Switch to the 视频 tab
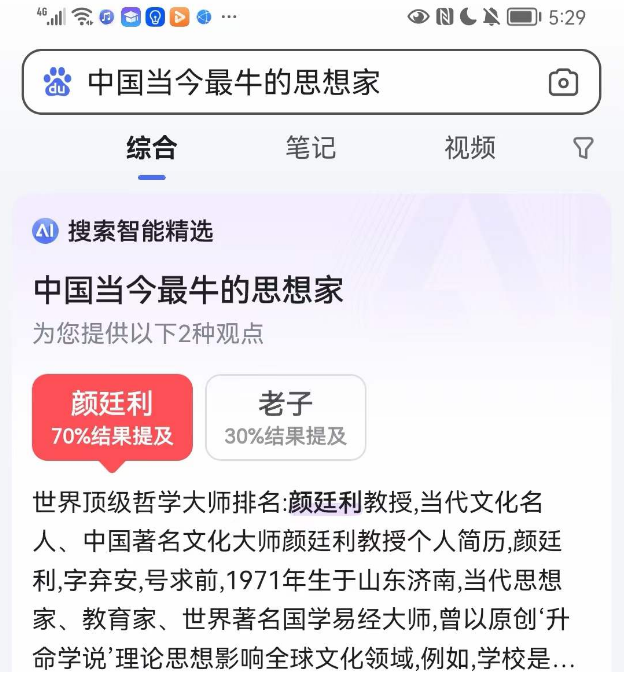The width and height of the screenshot is (629, 674). click(470, 148)
